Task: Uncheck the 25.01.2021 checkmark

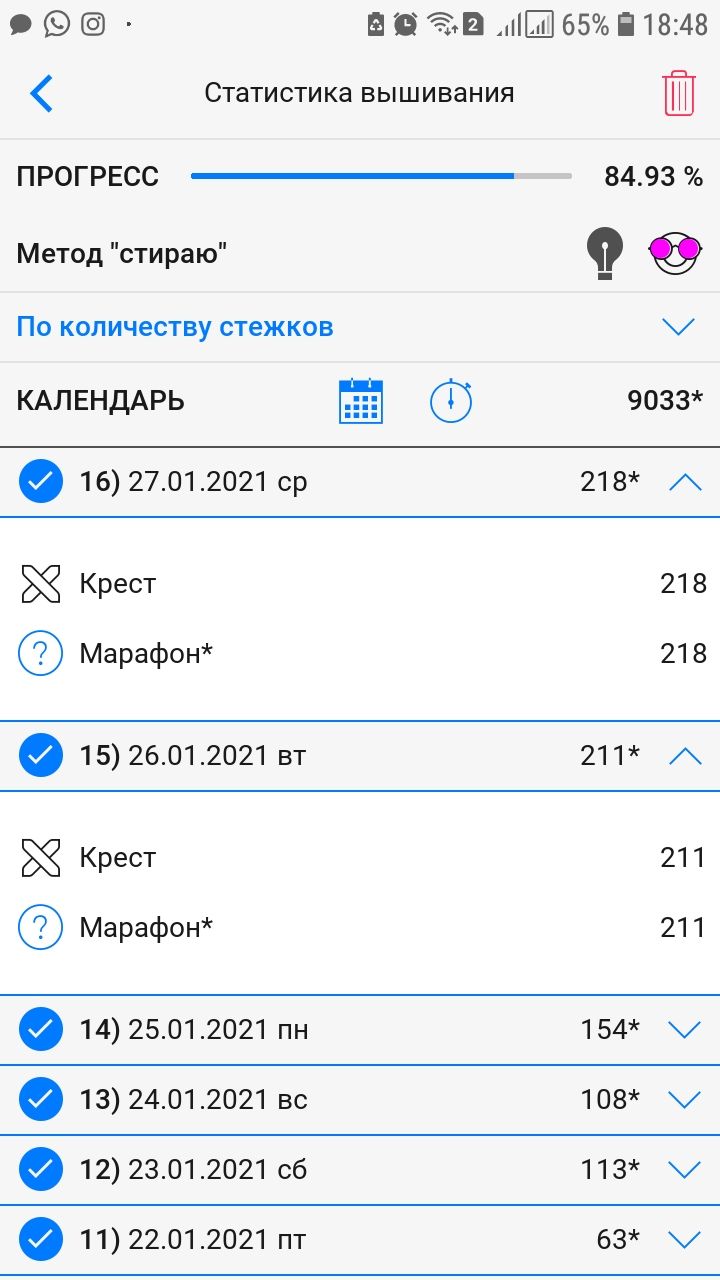Action: [41, 1030]
